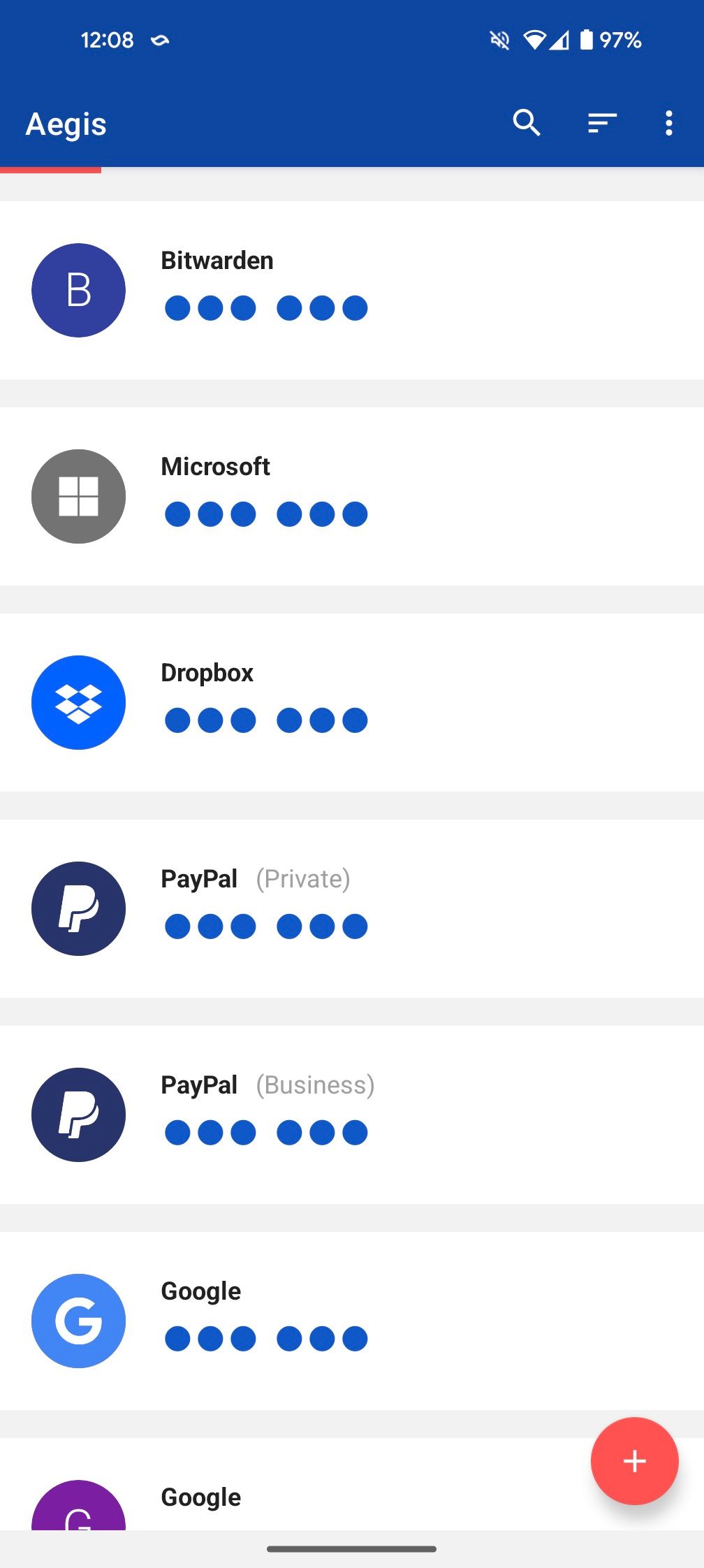Reveal the hidden Microsoft token
Viewport: 704px width, 1568px height.
(265, 514)
